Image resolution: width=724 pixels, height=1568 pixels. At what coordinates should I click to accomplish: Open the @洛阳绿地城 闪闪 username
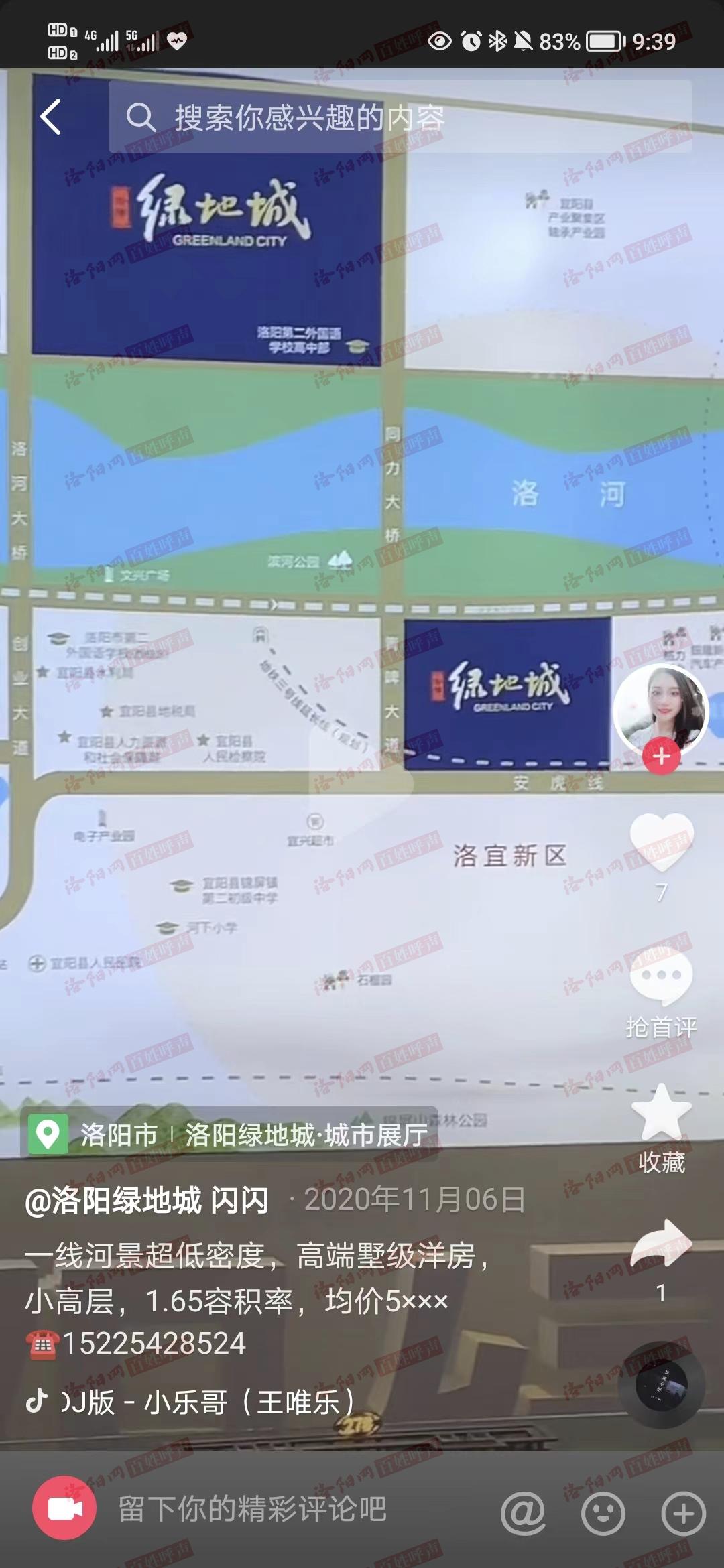tap(147, 1200)
